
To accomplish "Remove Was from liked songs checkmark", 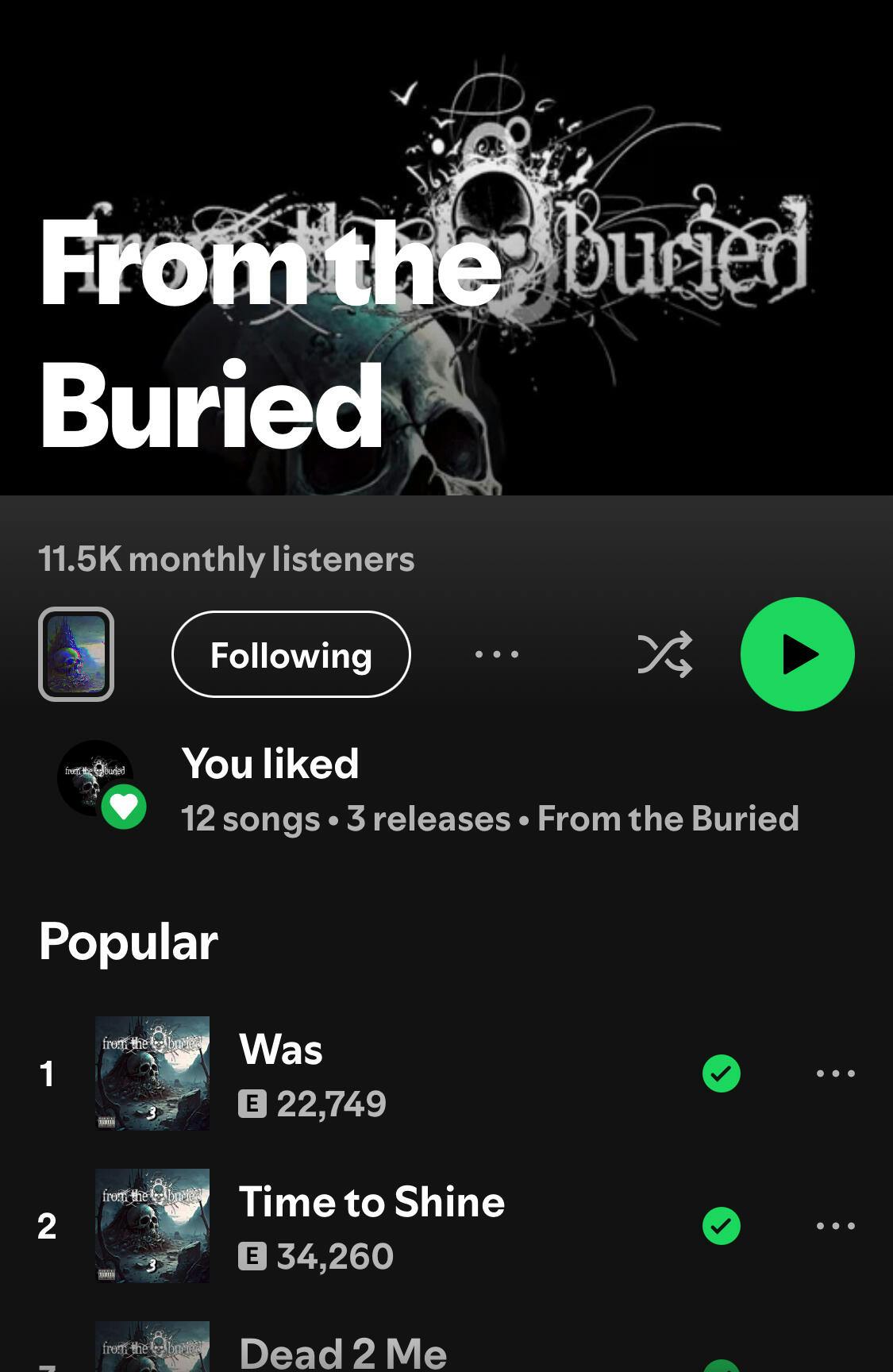I will [721, 1073].
